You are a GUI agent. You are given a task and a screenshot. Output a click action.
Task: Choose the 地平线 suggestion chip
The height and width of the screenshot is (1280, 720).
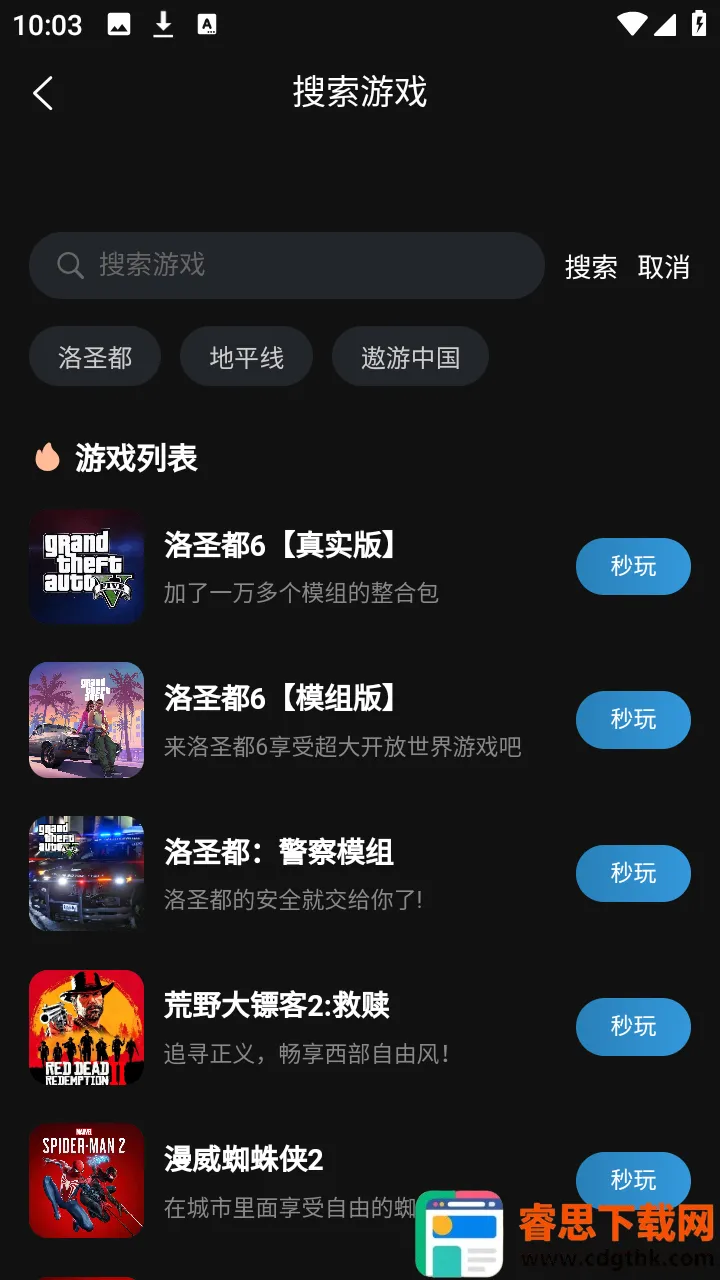246,357
